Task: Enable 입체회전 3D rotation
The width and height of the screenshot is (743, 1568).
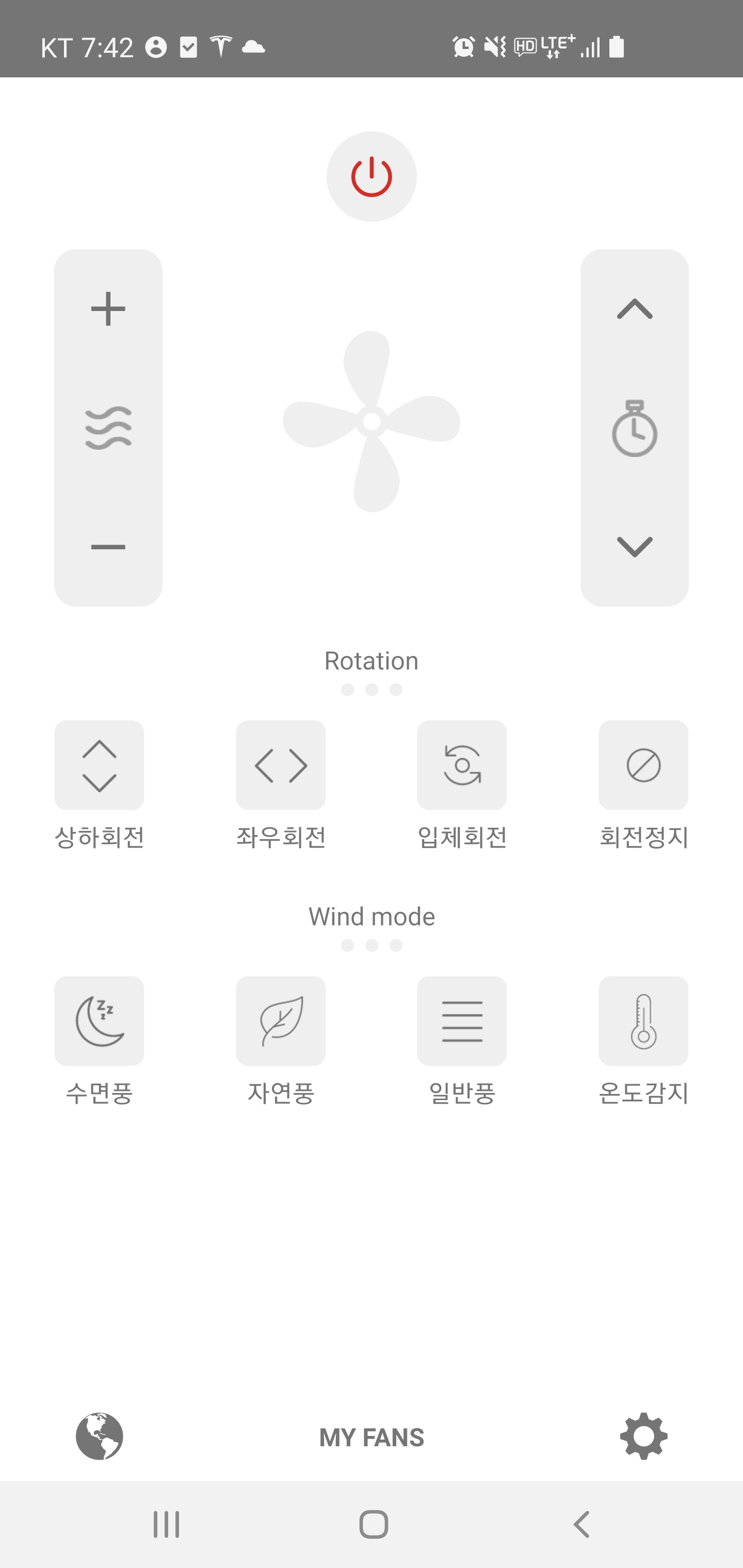Action: point(462,765)
